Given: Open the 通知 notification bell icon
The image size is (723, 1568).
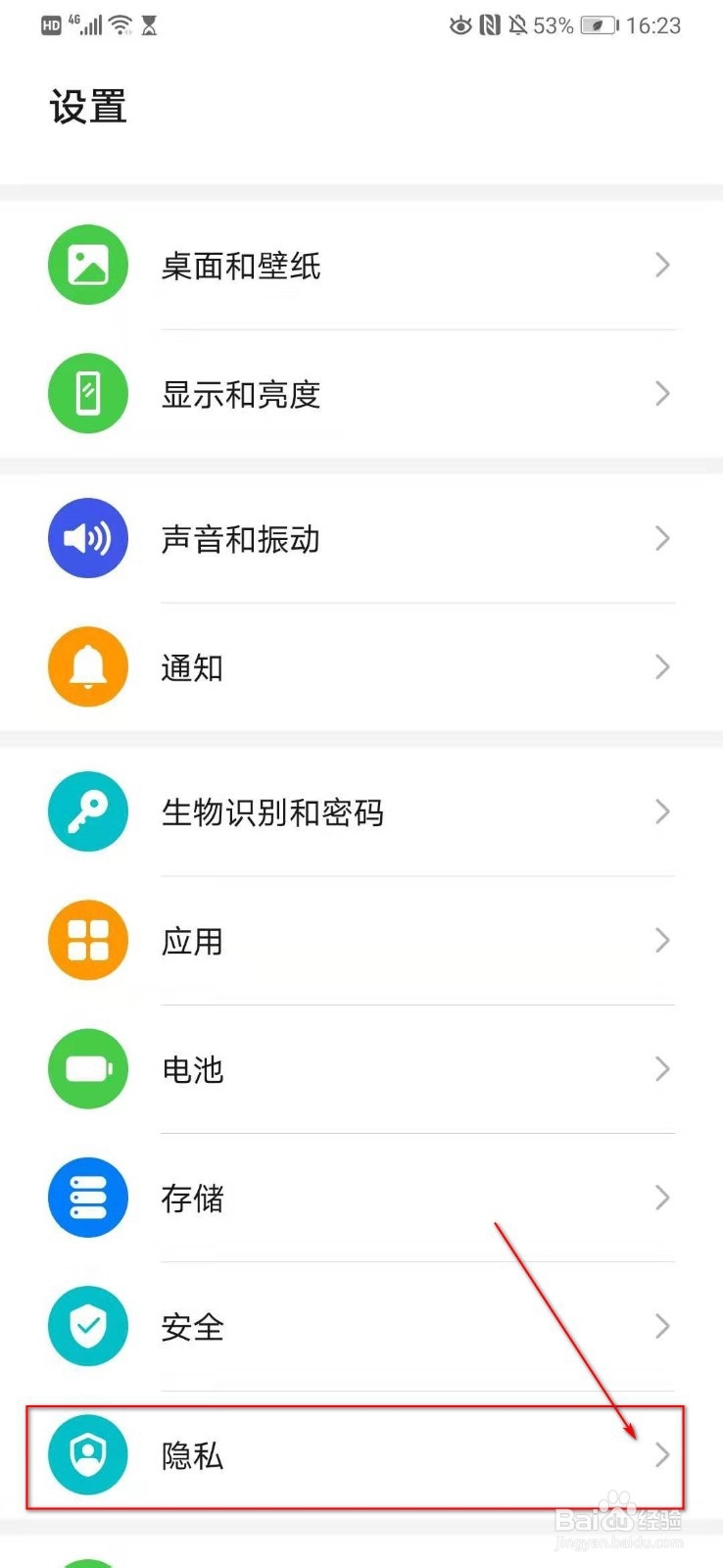Looking at the screenshot, I should pyautogui.click(x=87, y=667).
